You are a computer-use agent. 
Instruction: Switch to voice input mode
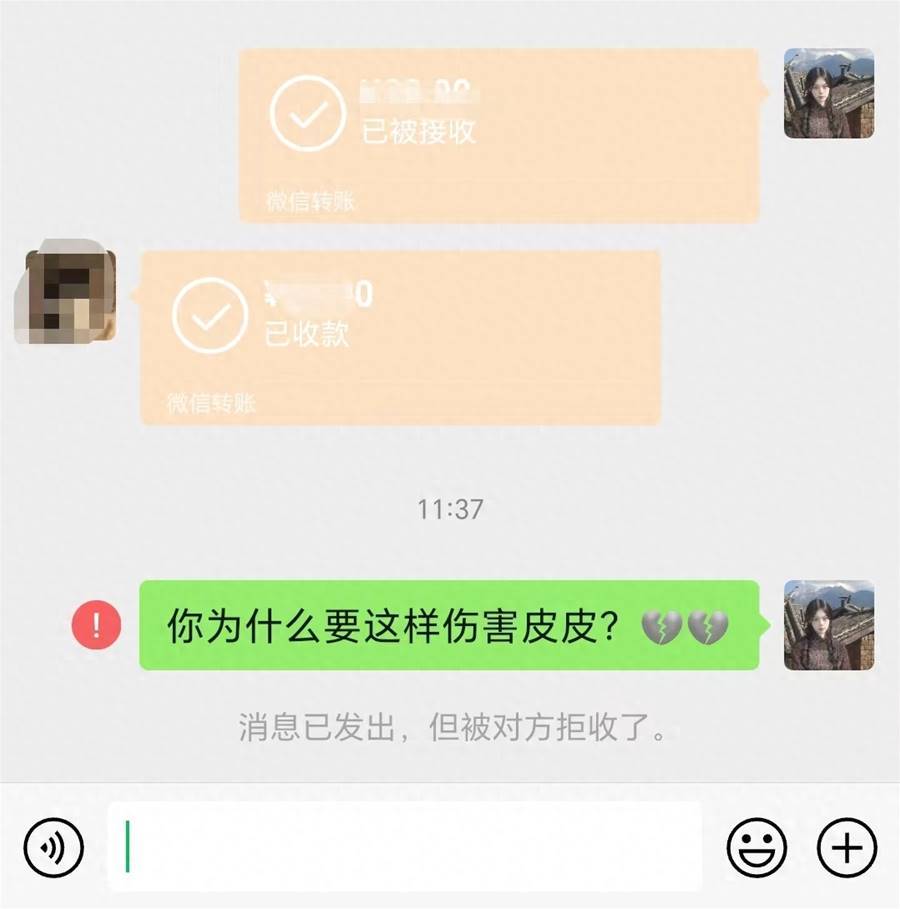(53, 848)
